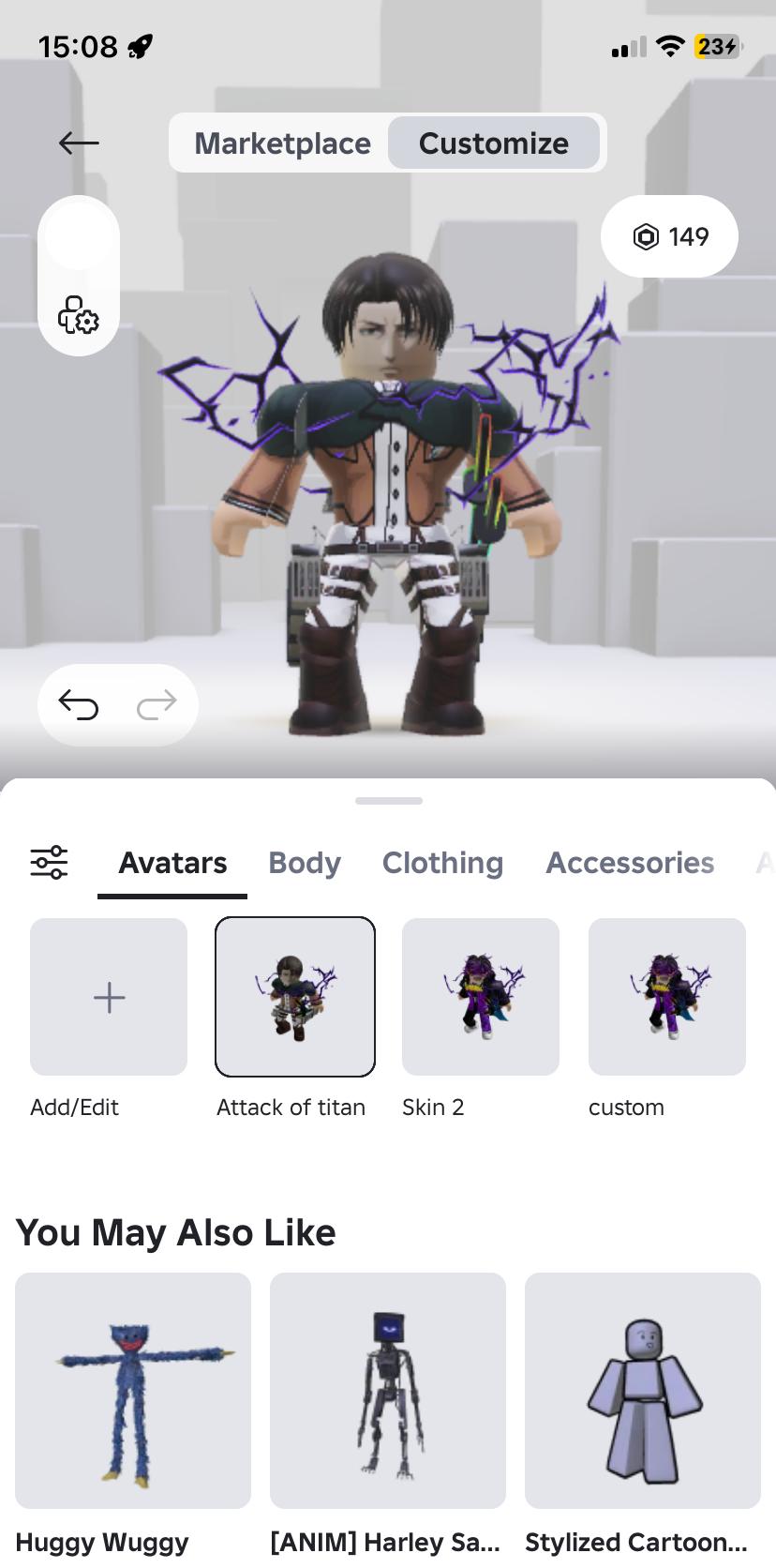Image resolution: width=776 pixels, height=1568 pixels.
Task: Go back using the arrow icon
Action: point(79,143)
